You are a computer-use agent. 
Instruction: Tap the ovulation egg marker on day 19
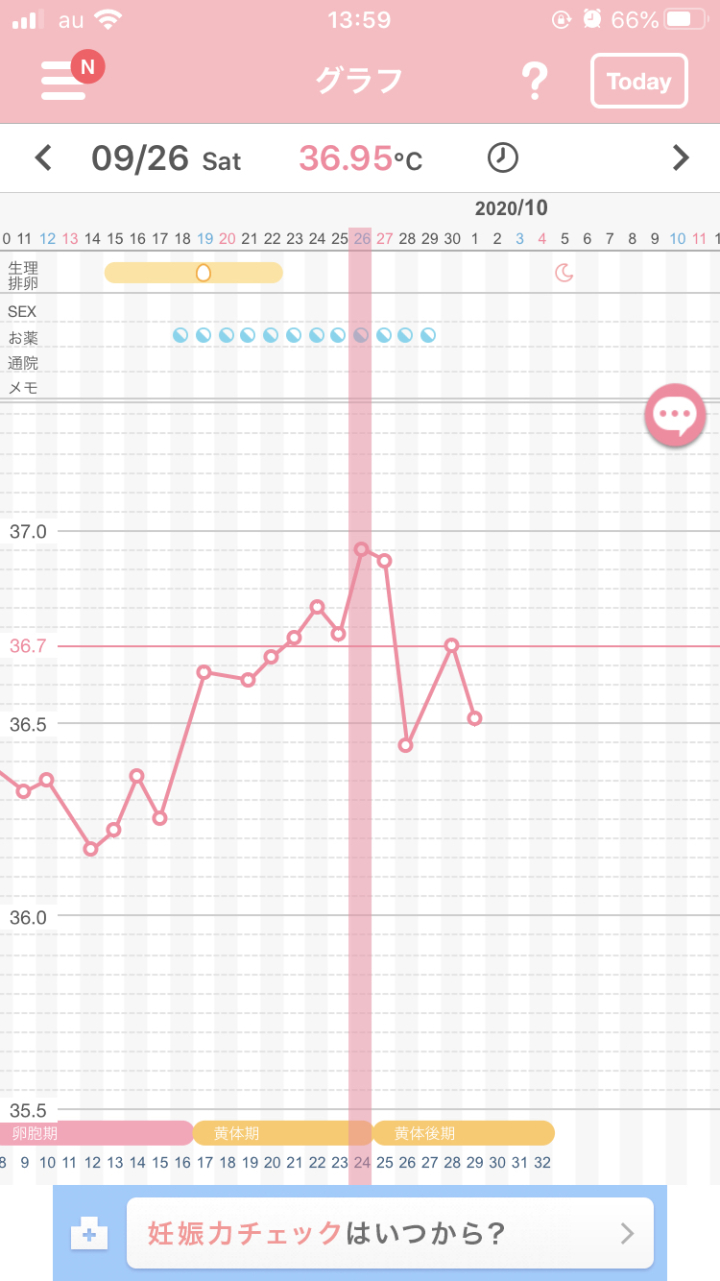coord(203,272)
